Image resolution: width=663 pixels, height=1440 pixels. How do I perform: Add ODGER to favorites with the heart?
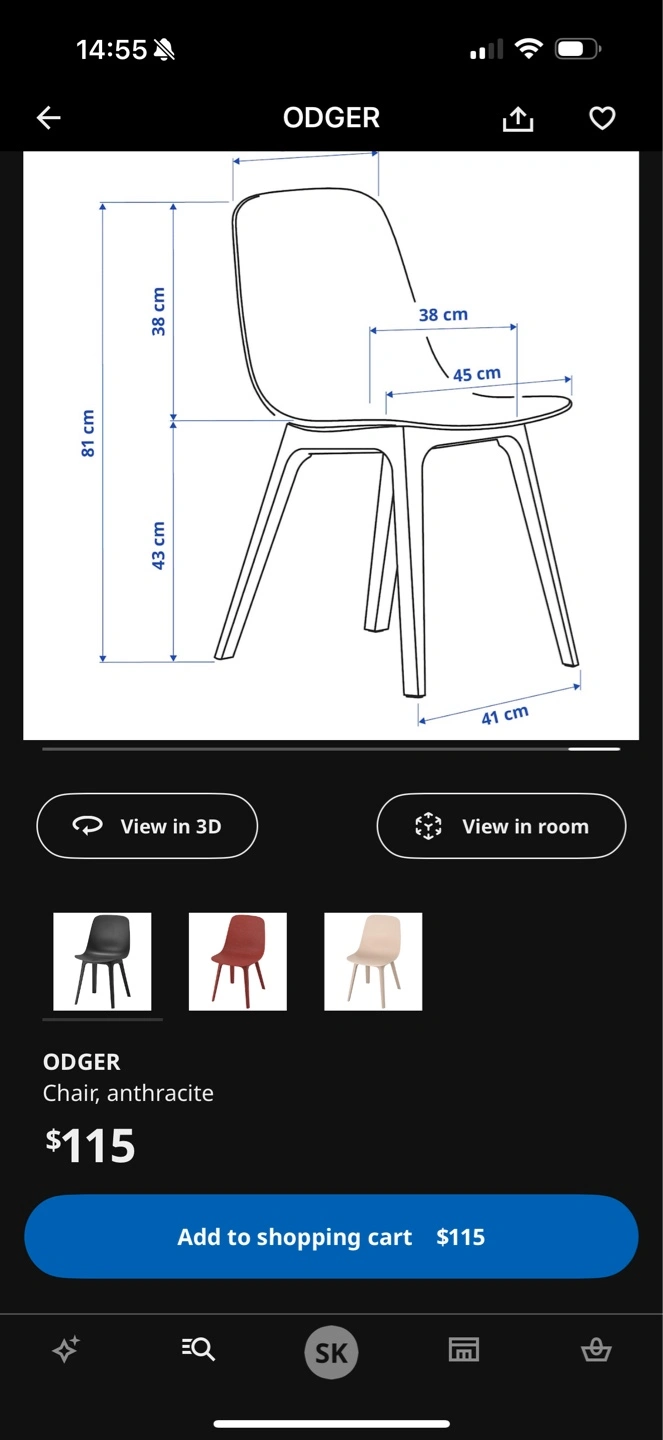click(602, 119)
